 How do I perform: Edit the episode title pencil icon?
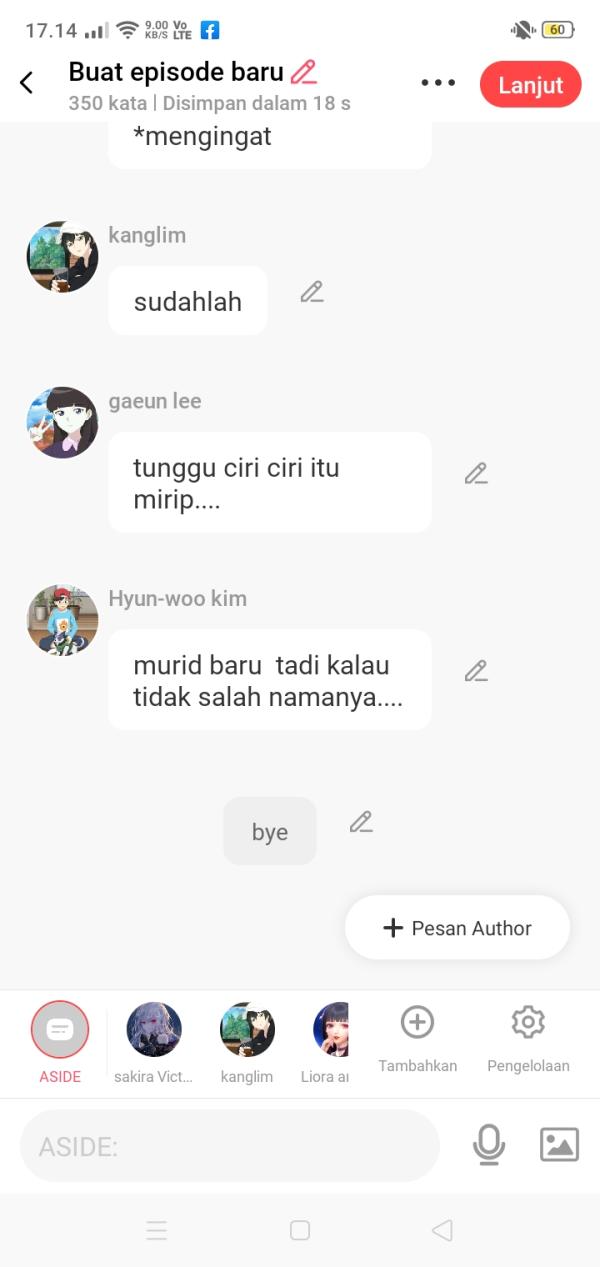pyautogui.click(x=303, y=72)
